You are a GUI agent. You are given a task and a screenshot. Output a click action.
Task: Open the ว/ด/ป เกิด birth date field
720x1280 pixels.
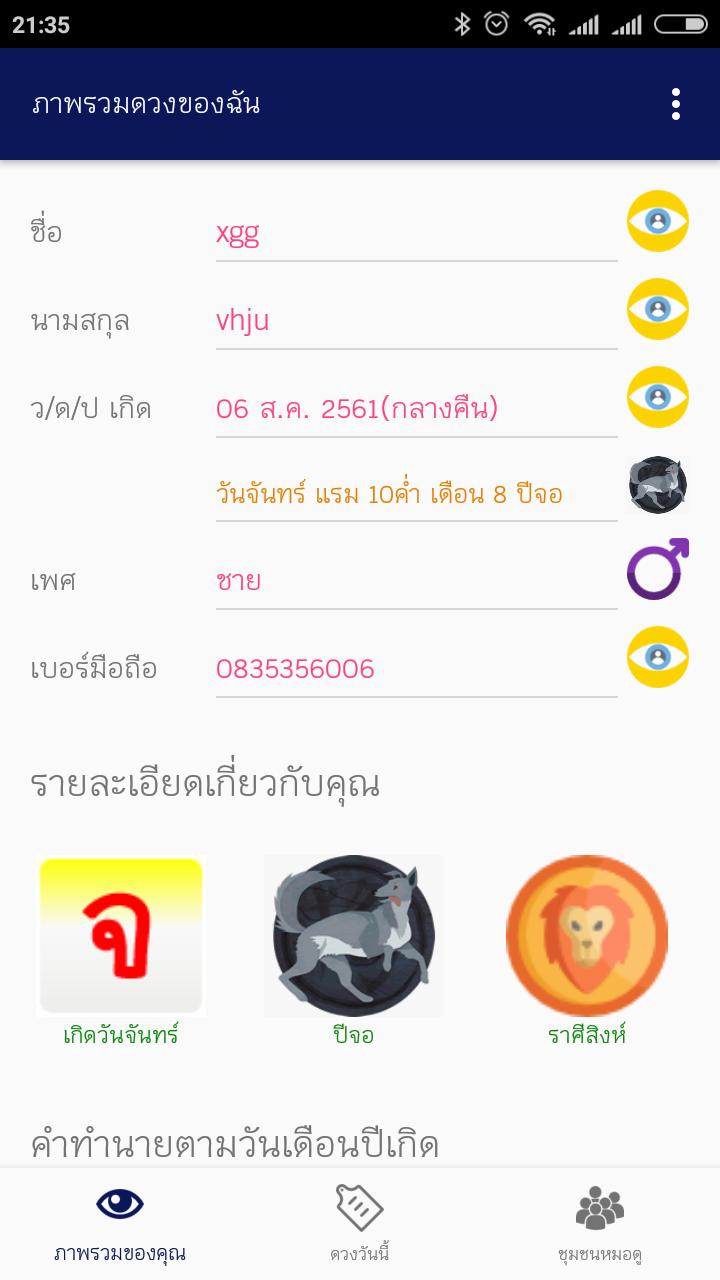coord(416,410)
